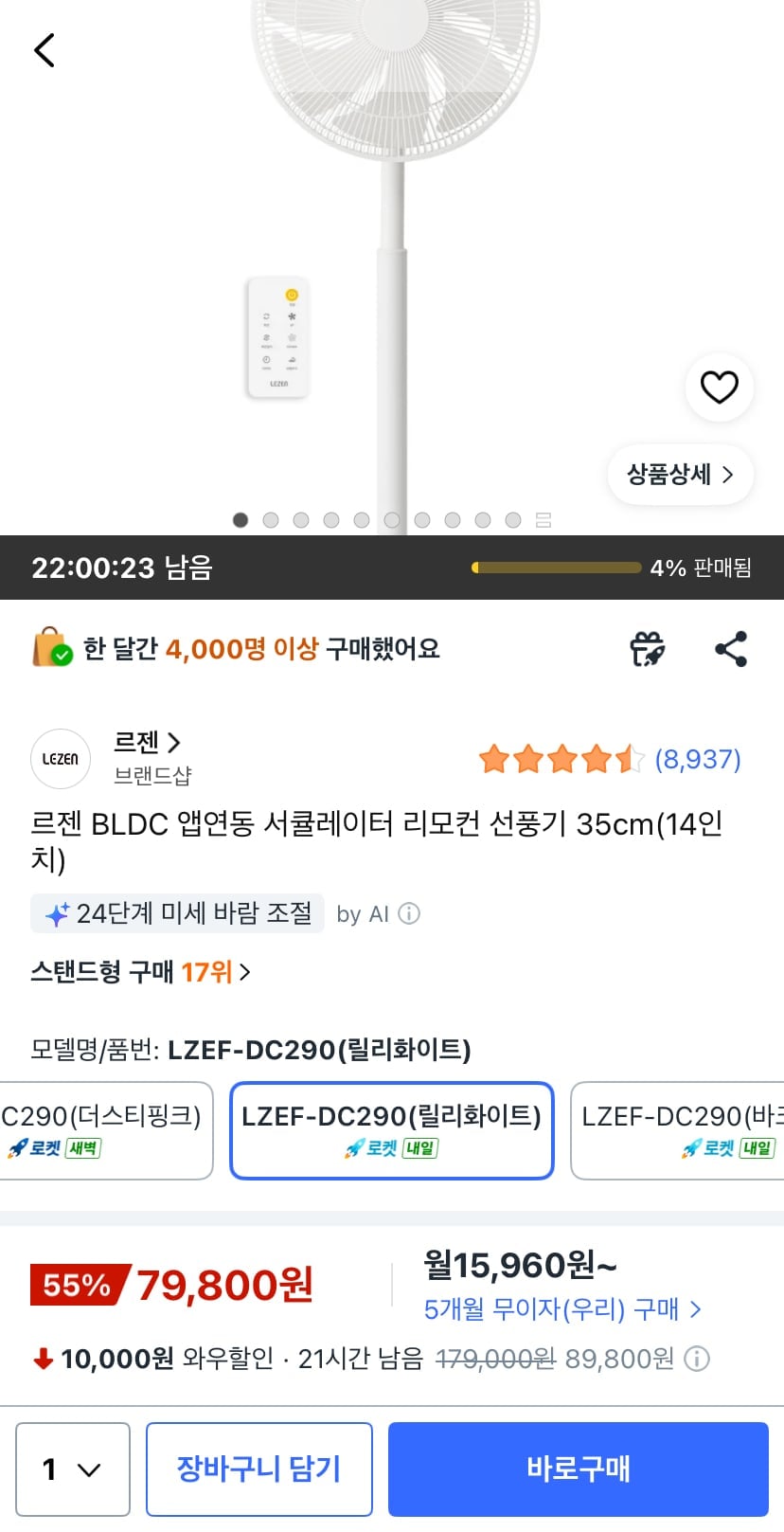Open the image gallery grid indicator
The width and height of the screenshot is (784, 1532).
(x=543, y=520)
